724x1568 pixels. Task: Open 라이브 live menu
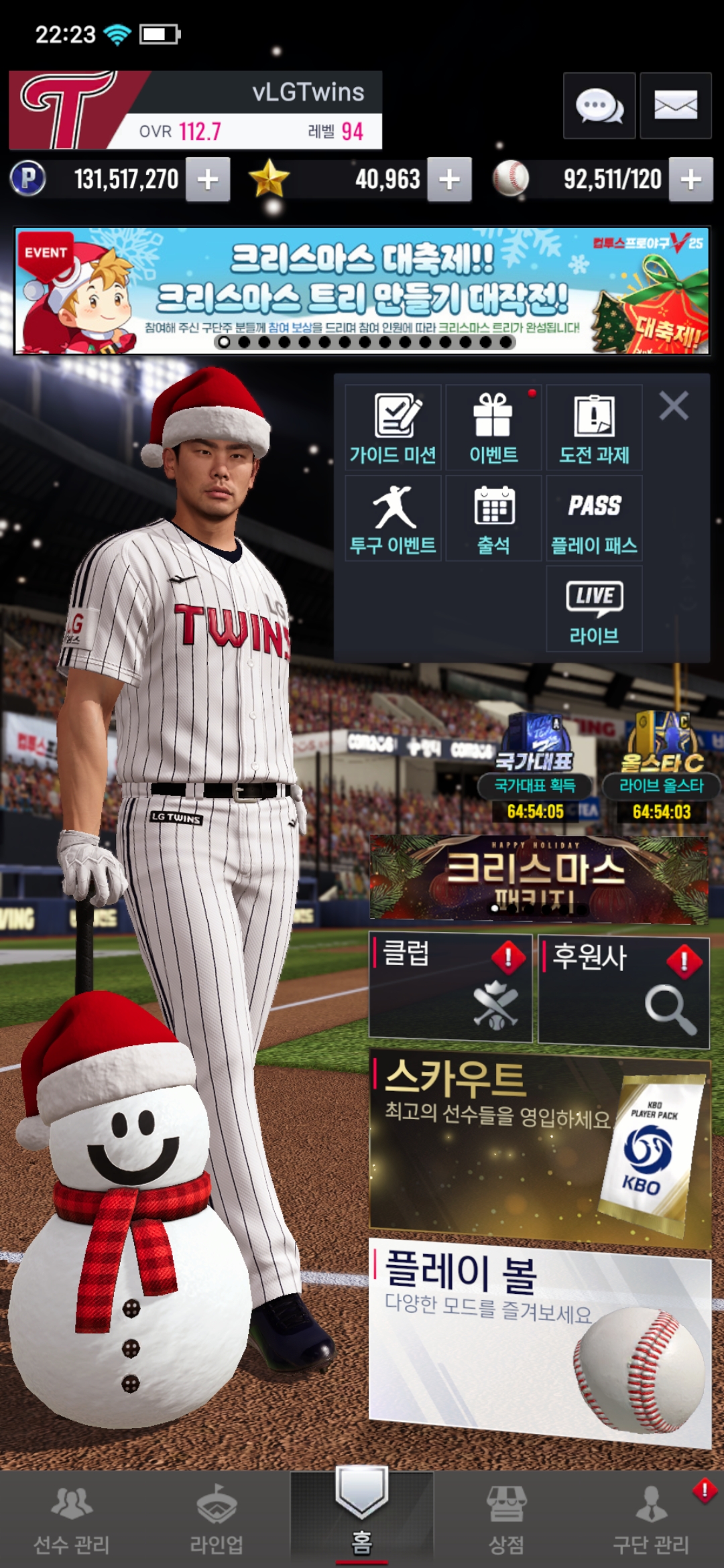click(594, 608)
